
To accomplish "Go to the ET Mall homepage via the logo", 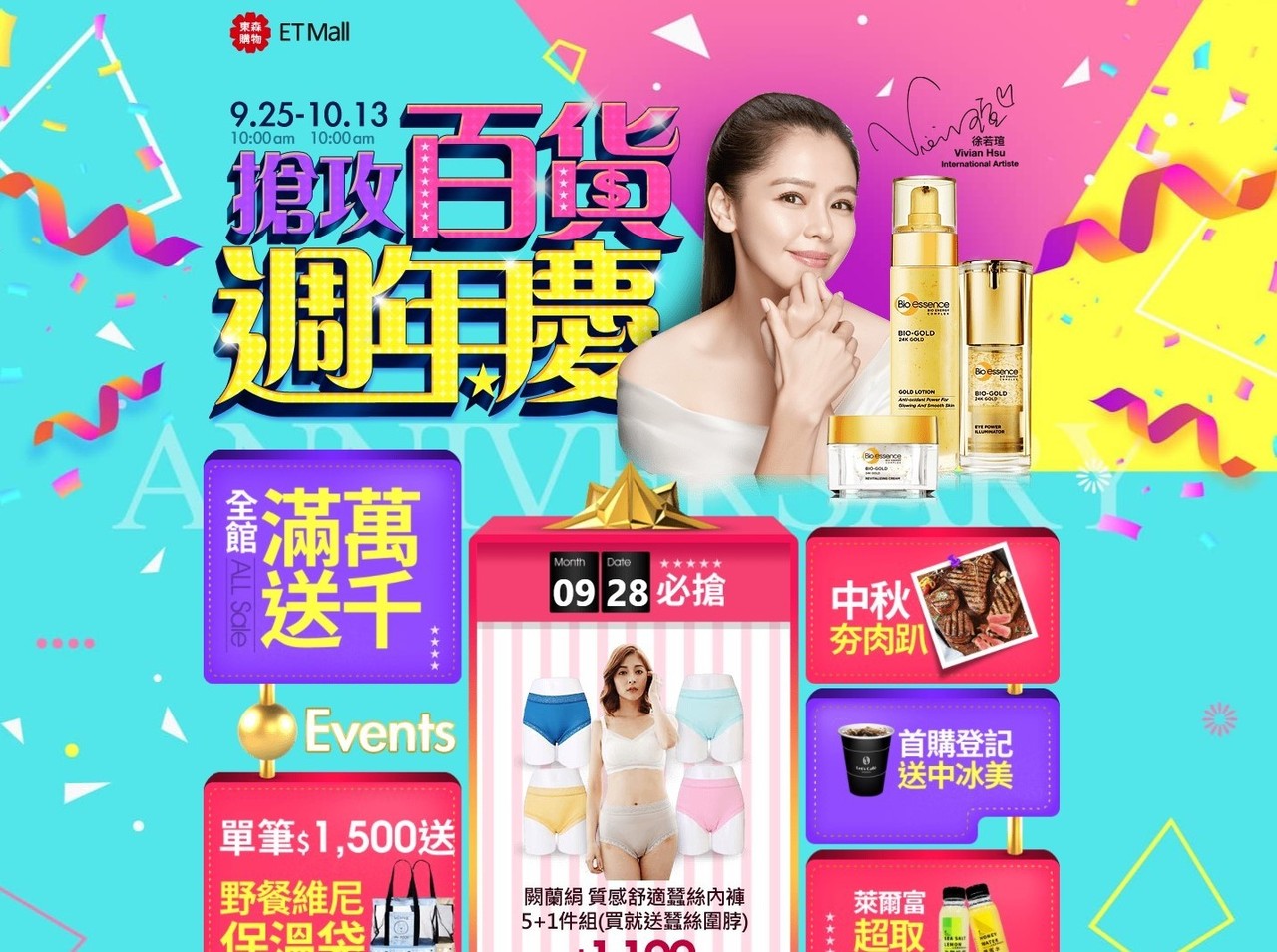I will [x=290, y=32].
